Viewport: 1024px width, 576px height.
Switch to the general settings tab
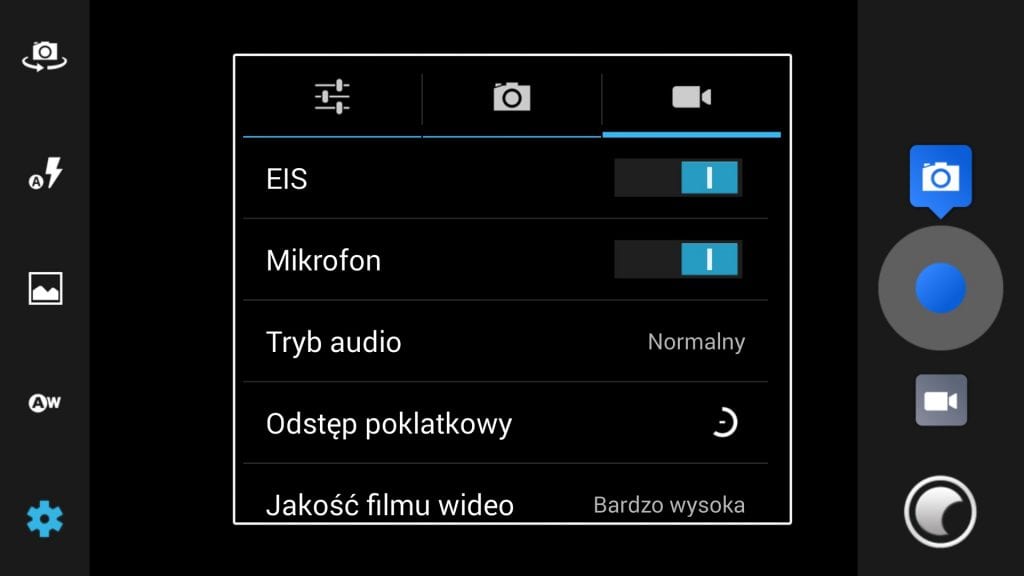tap(332, 97)
